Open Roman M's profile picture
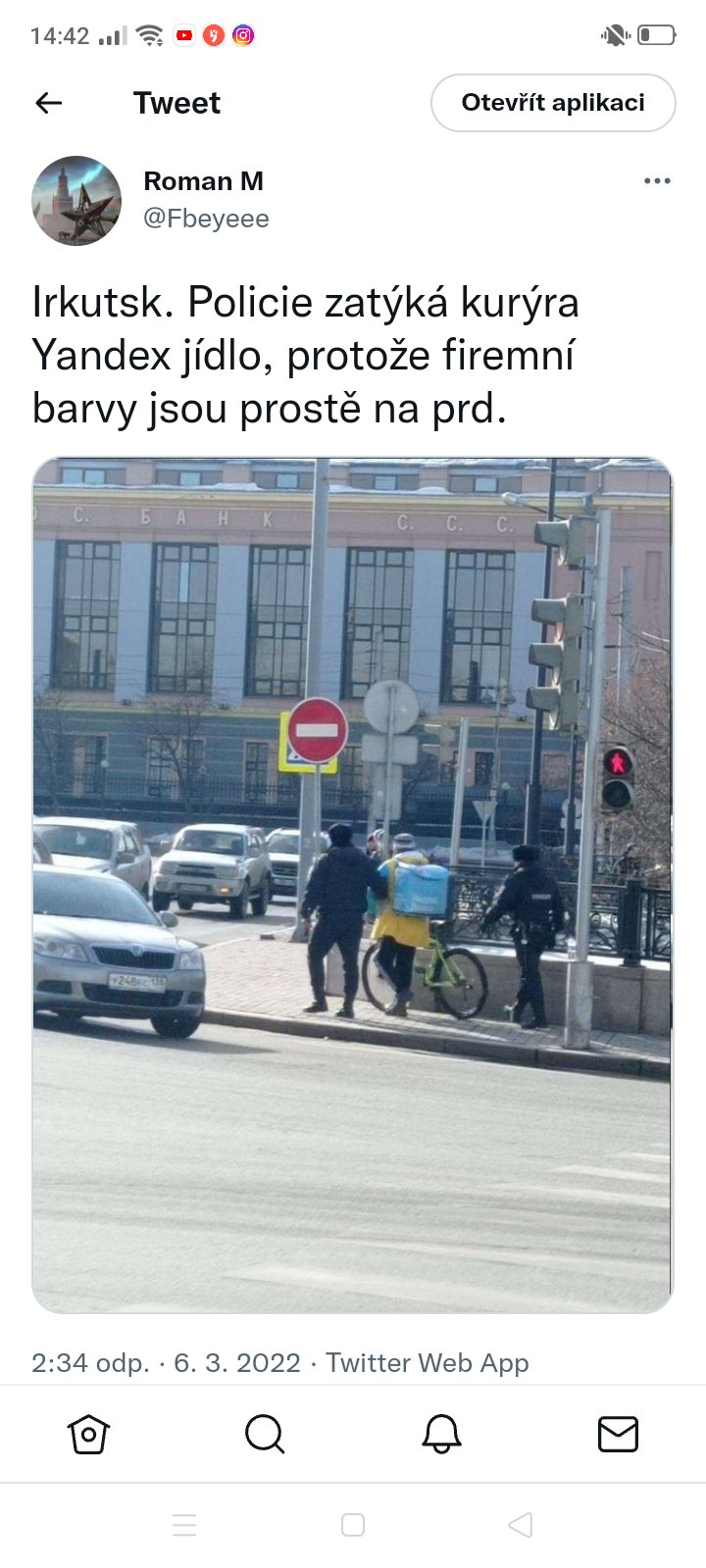This screenshot has height=1568, width=706. tap(76, 200)
